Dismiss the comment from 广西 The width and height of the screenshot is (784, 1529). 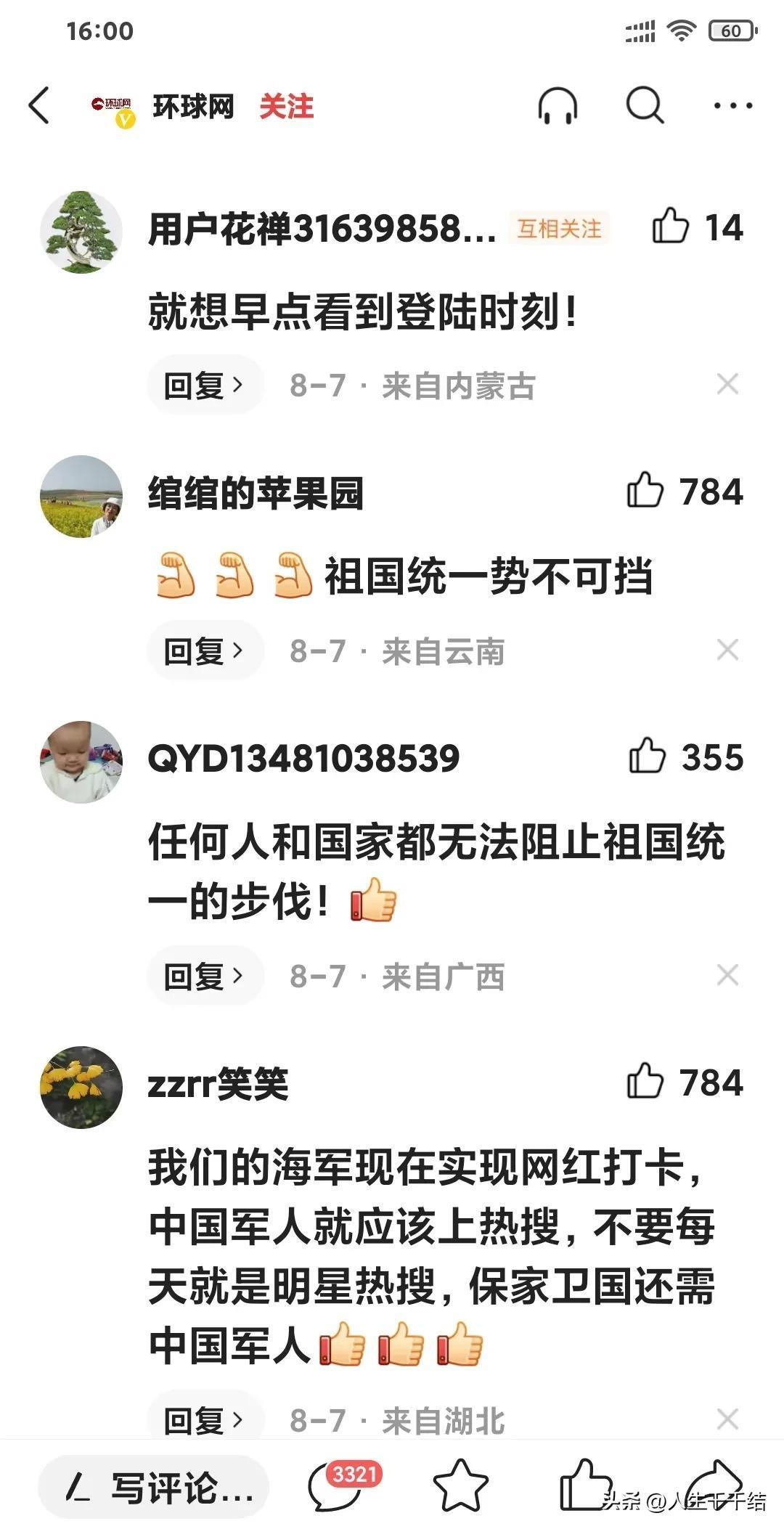[727, 975]
